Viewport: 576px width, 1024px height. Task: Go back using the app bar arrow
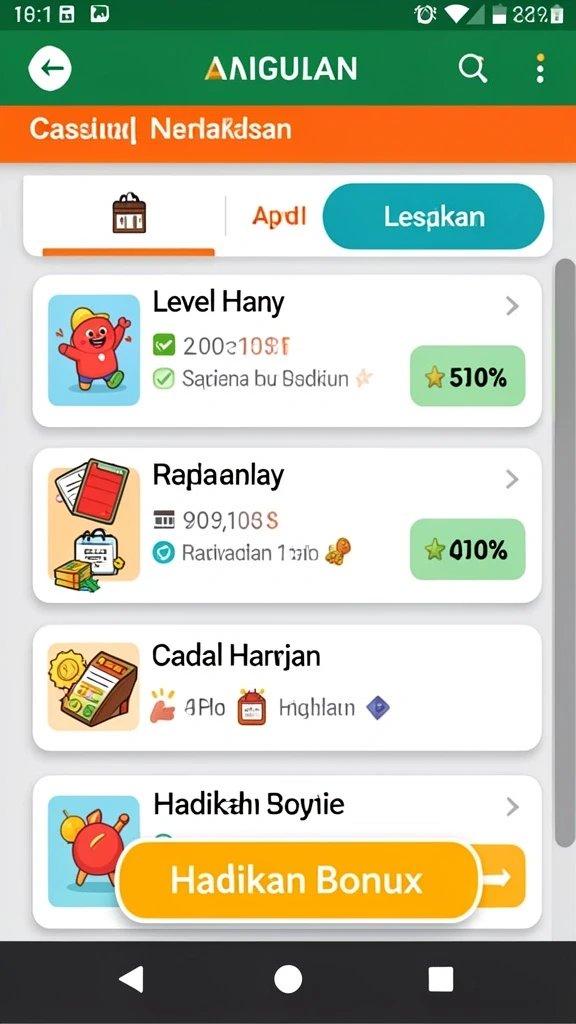point(50,68)
